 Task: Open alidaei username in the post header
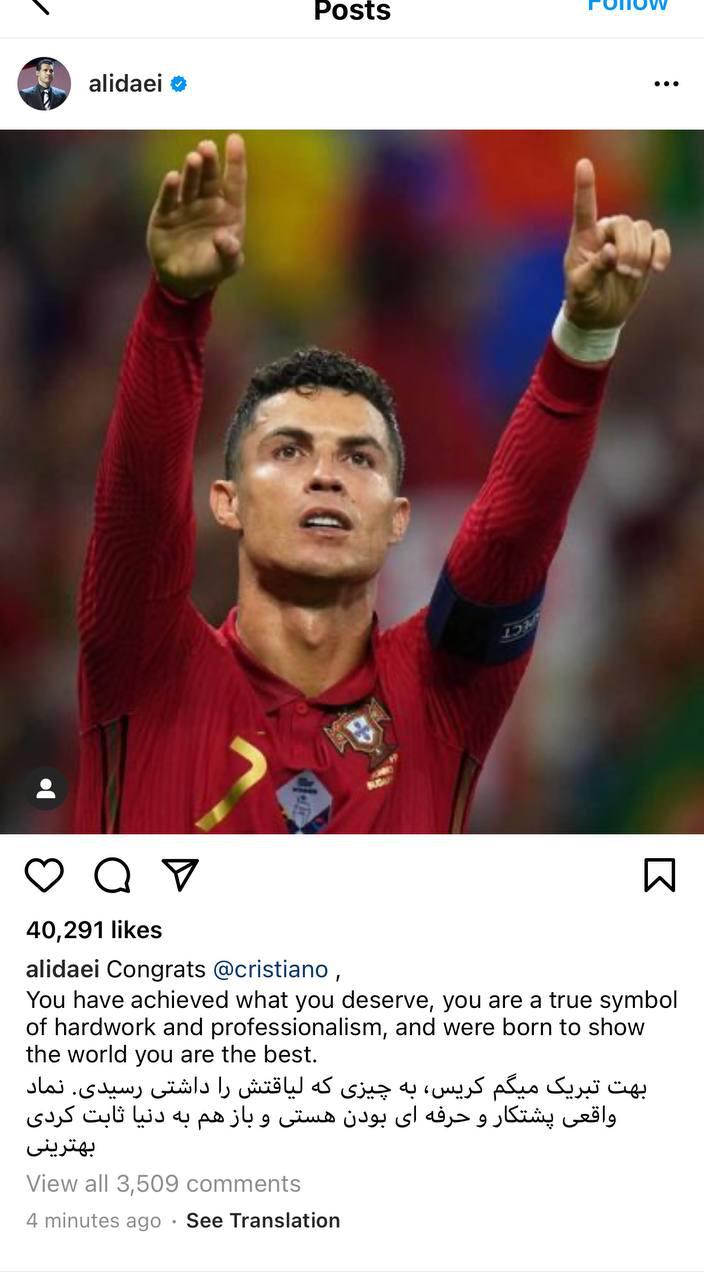pos(125,84)
